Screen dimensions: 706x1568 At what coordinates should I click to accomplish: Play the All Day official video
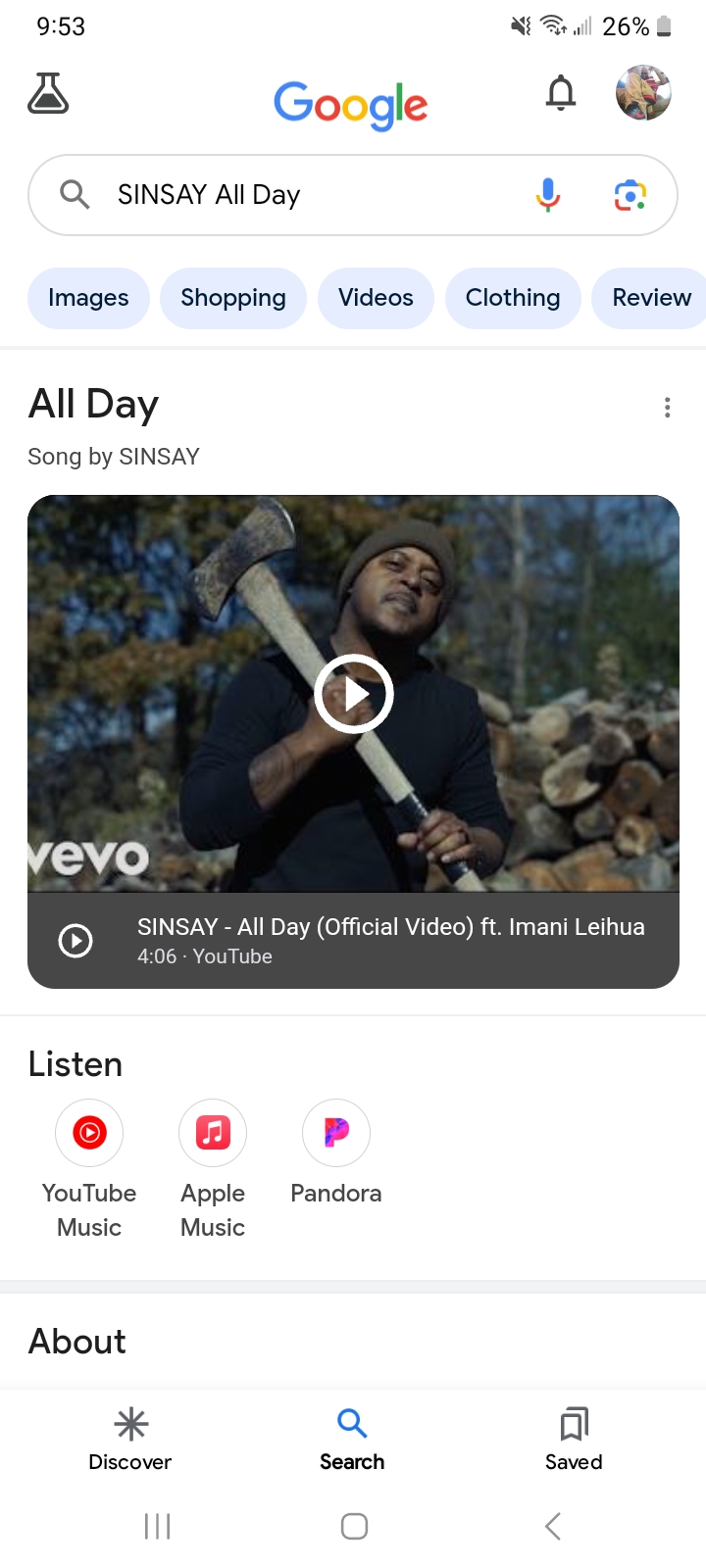tap(354, 694)
